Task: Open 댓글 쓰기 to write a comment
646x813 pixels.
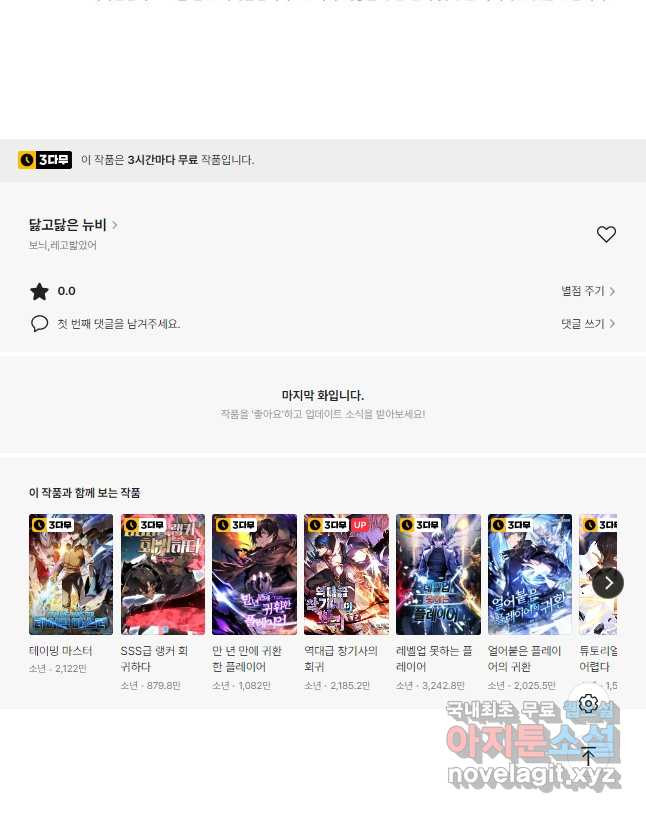Action: click(588, 324)
